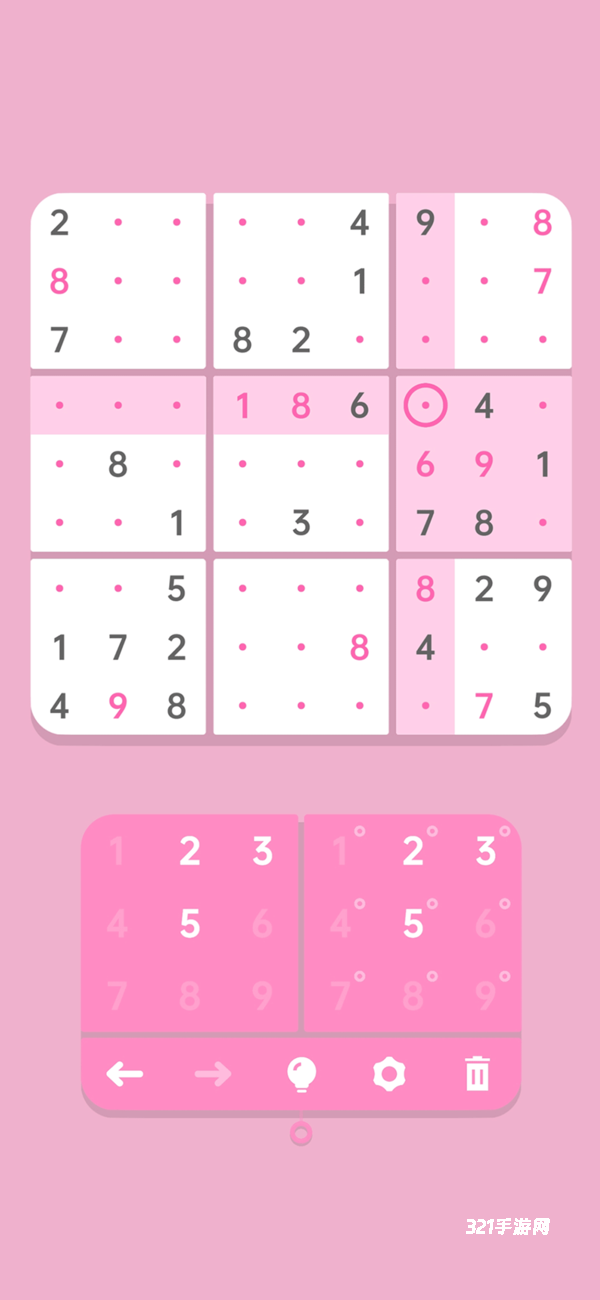Image resolution: width=600 pixels, height=1300 pixels.
Task: Add pencil note 3 to the cell
Action: tap(486, 852)
